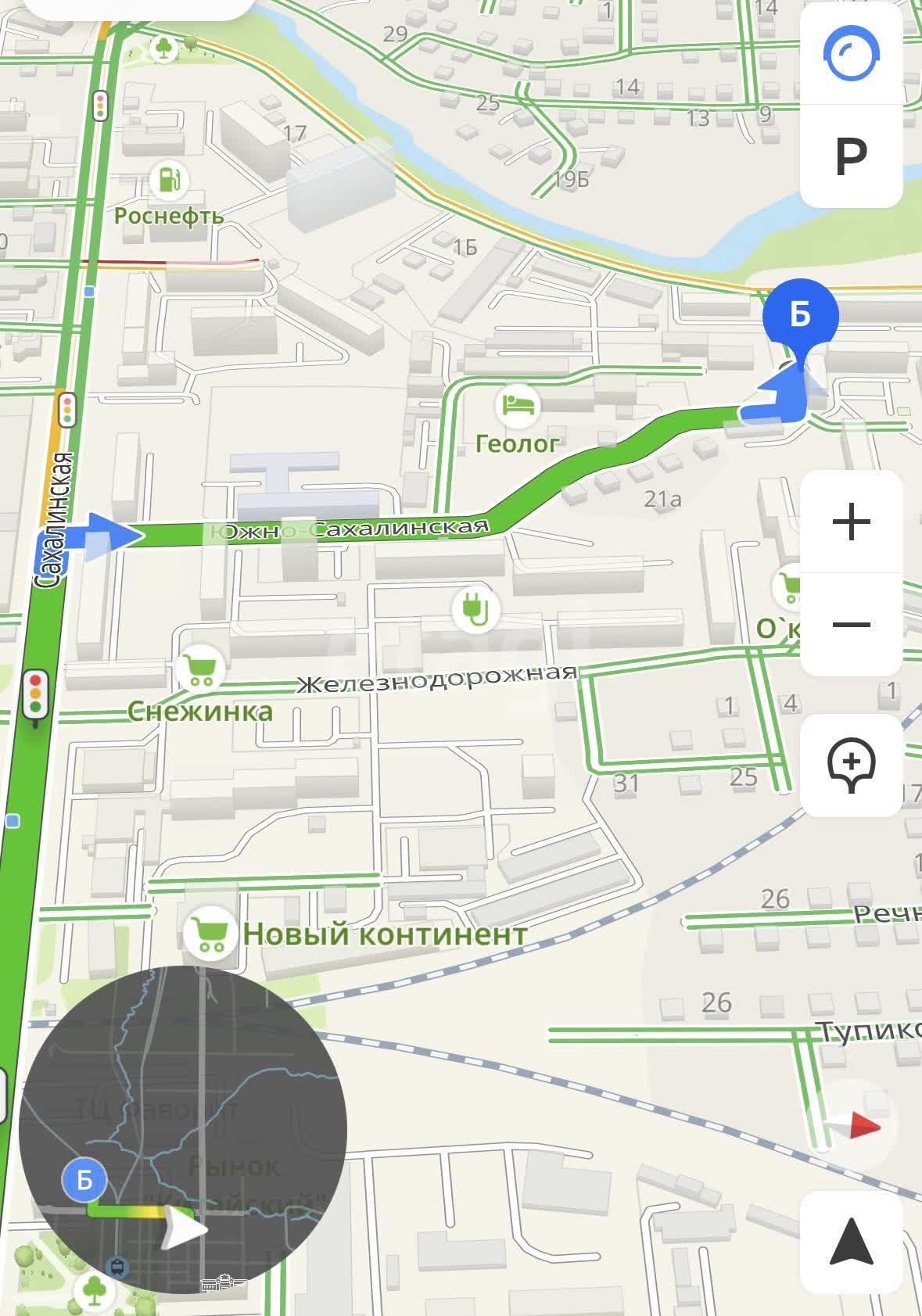This screenshot has height=1316, width=922.
Task: Tap the EV charging station icon
Action: point(476,608)
